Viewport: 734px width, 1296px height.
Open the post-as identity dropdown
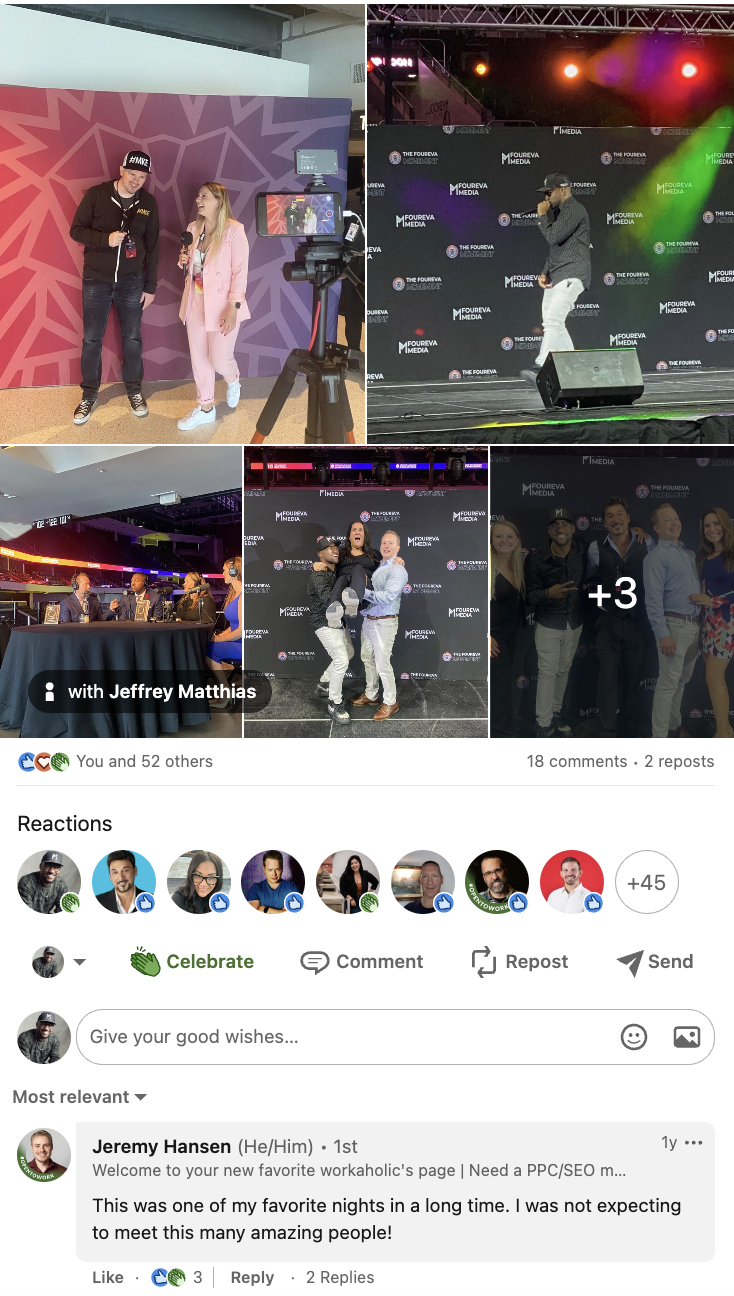59,962
